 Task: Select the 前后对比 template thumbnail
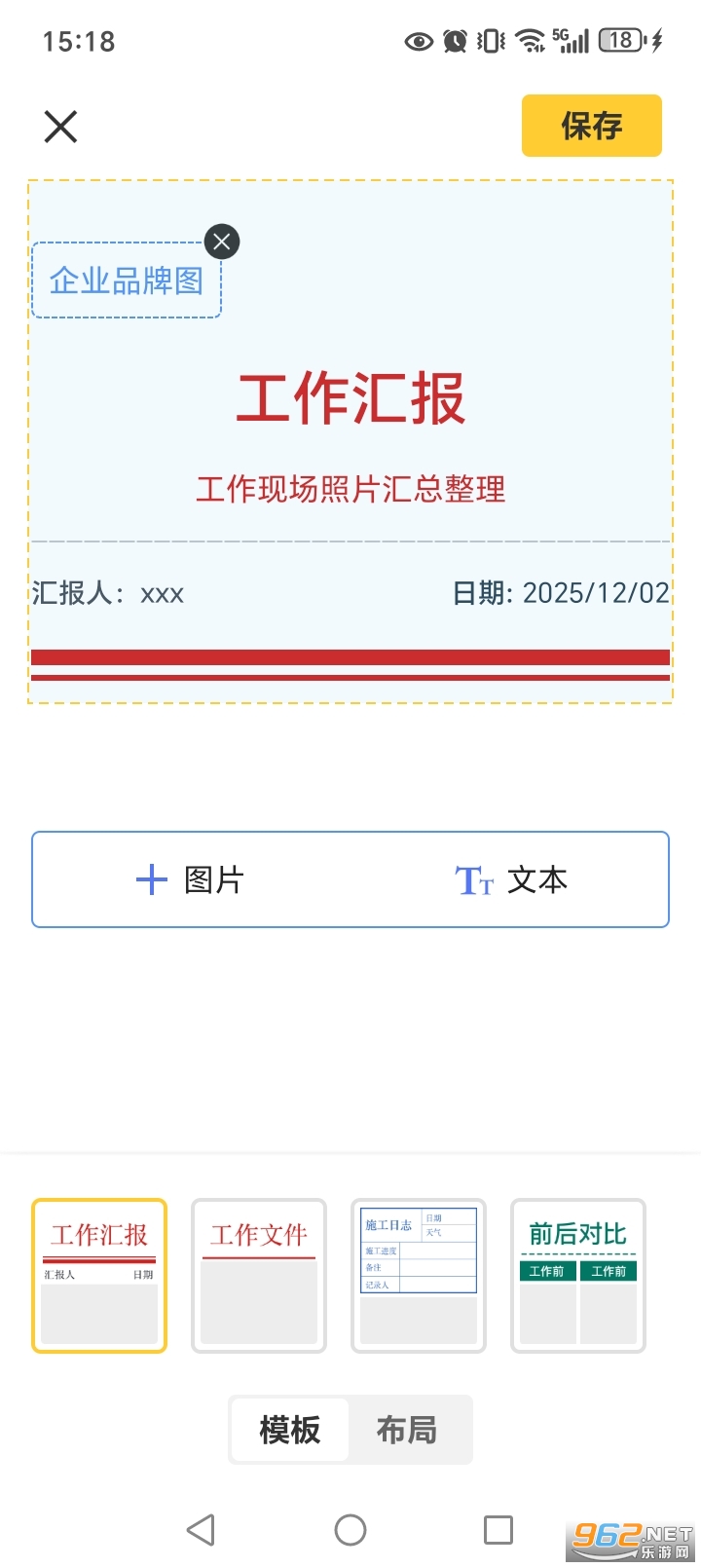[578, 1276]
